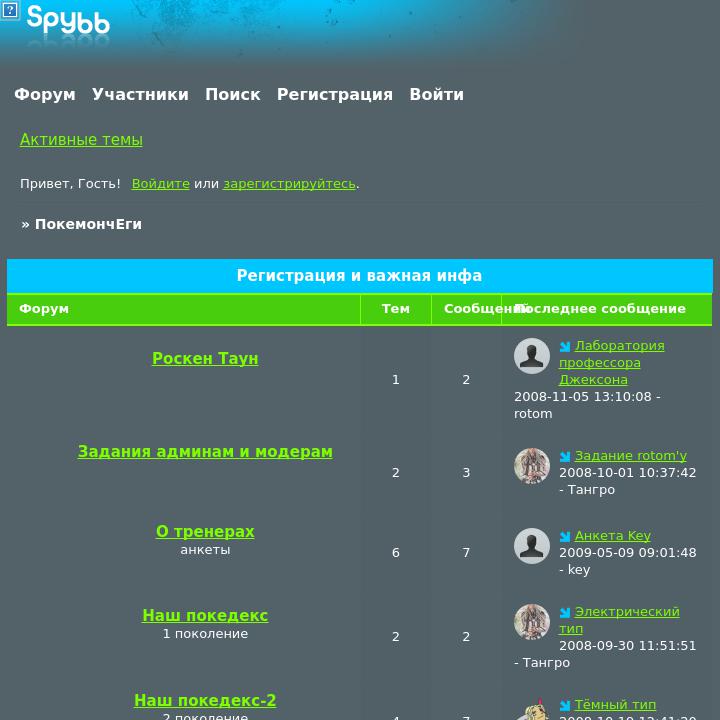Open the Регистрация page
Viewport: 720px width, 720px height.
[334, 94]
